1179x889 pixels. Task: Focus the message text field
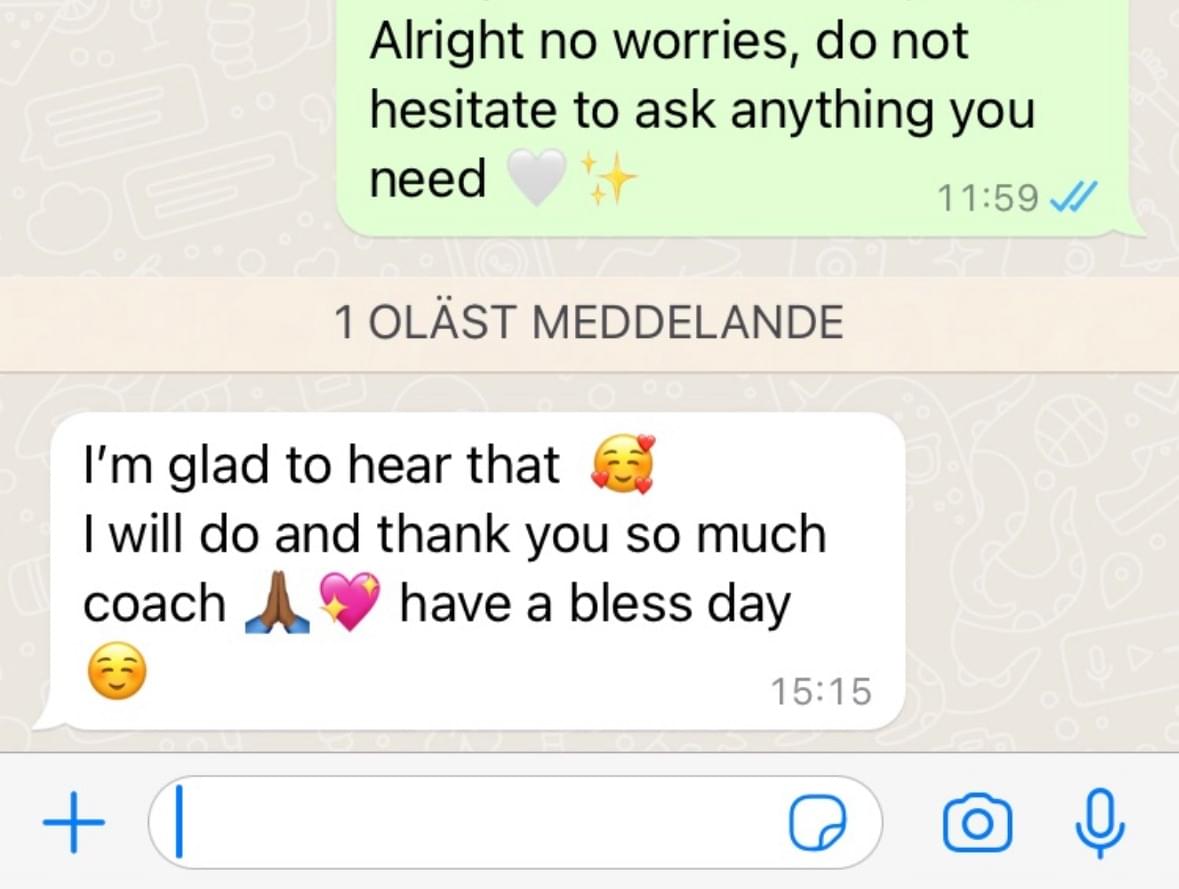(470, 823)
